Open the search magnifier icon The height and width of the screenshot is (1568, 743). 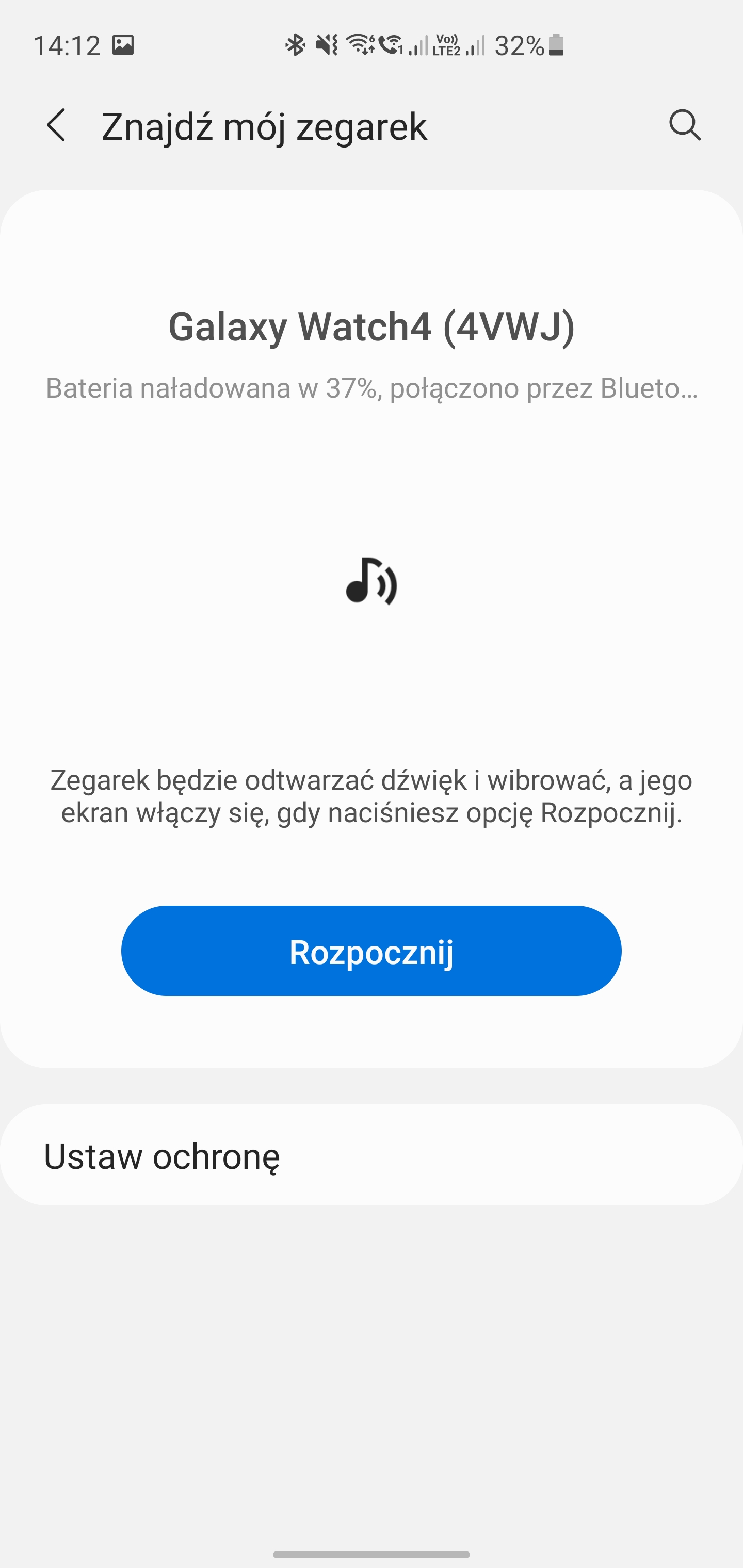coord(685,125)
